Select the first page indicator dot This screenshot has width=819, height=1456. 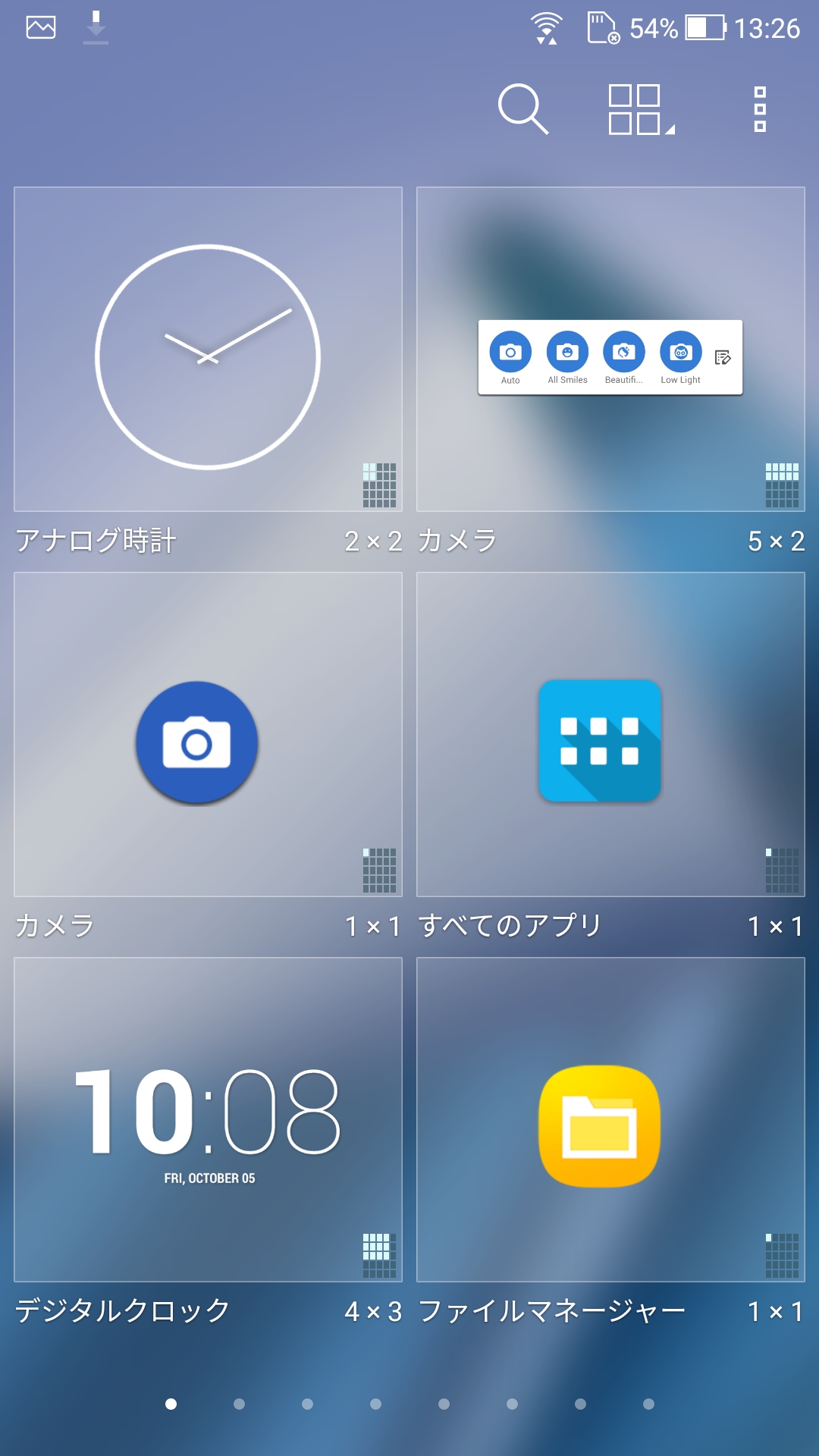[171, 1401]
